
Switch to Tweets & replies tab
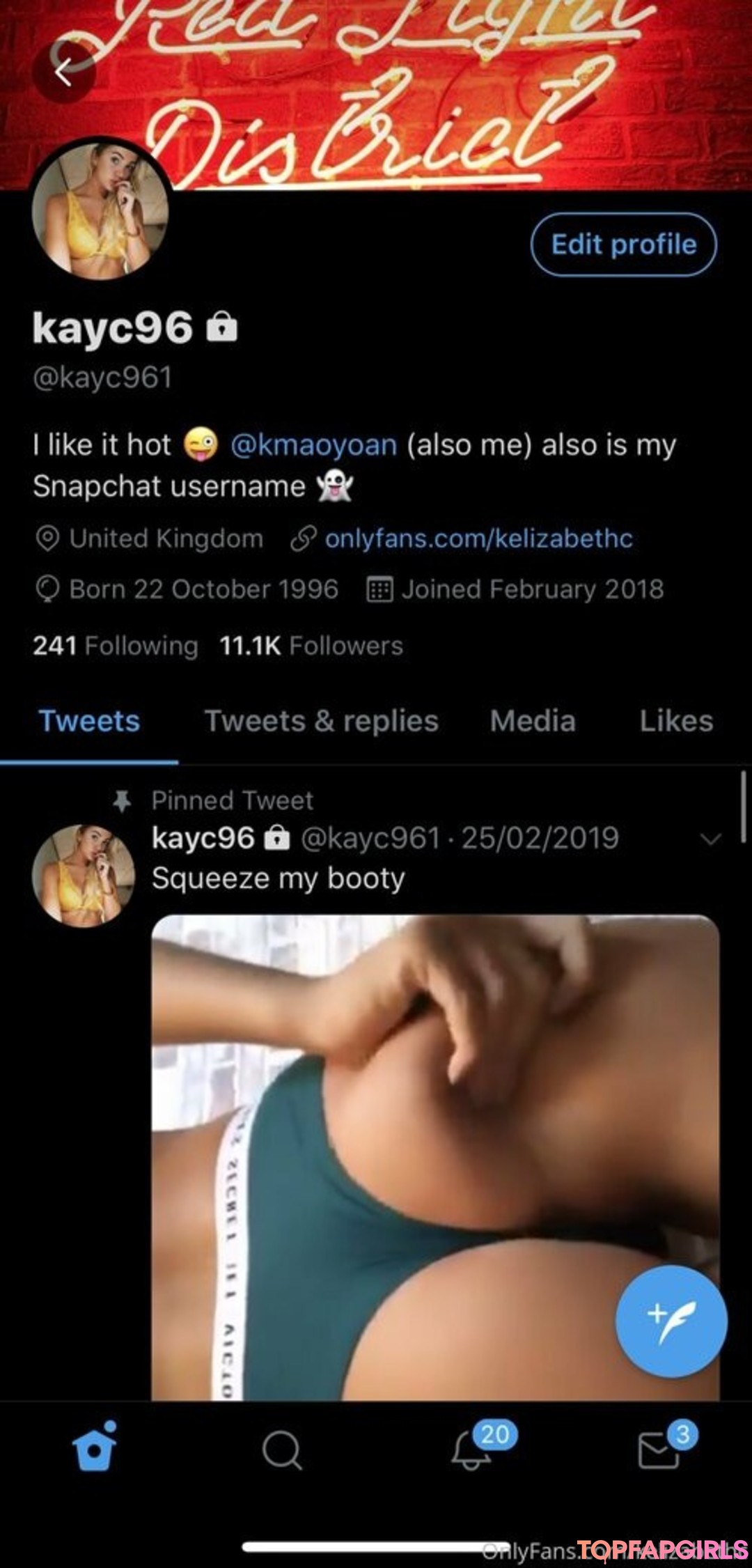click(321, 721)
